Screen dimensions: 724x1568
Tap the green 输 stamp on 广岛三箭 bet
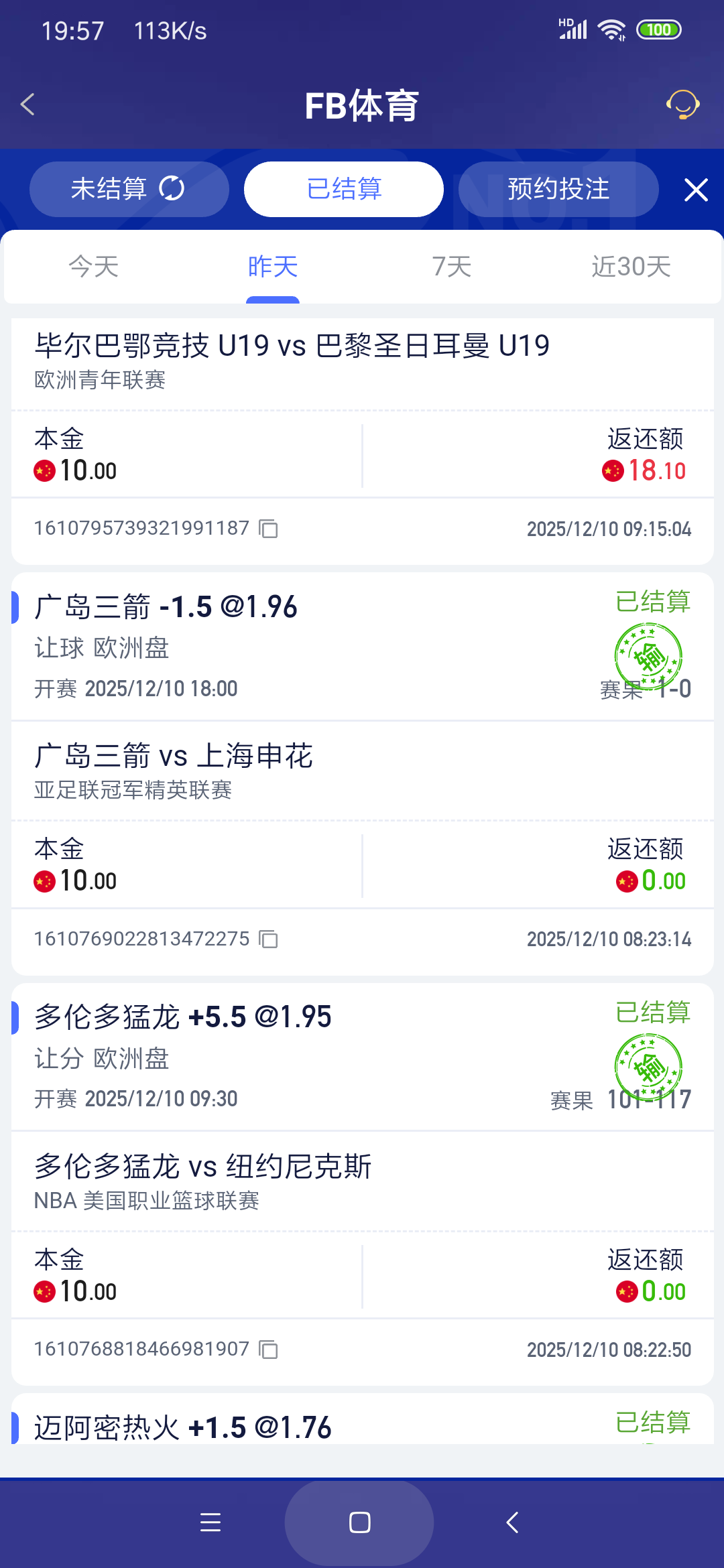[x=648, y=655]
